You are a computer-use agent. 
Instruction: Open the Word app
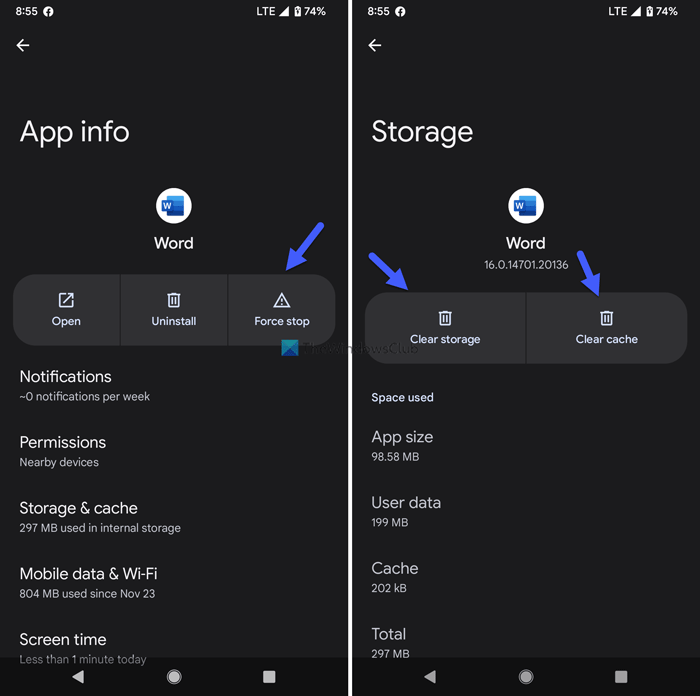66,310
